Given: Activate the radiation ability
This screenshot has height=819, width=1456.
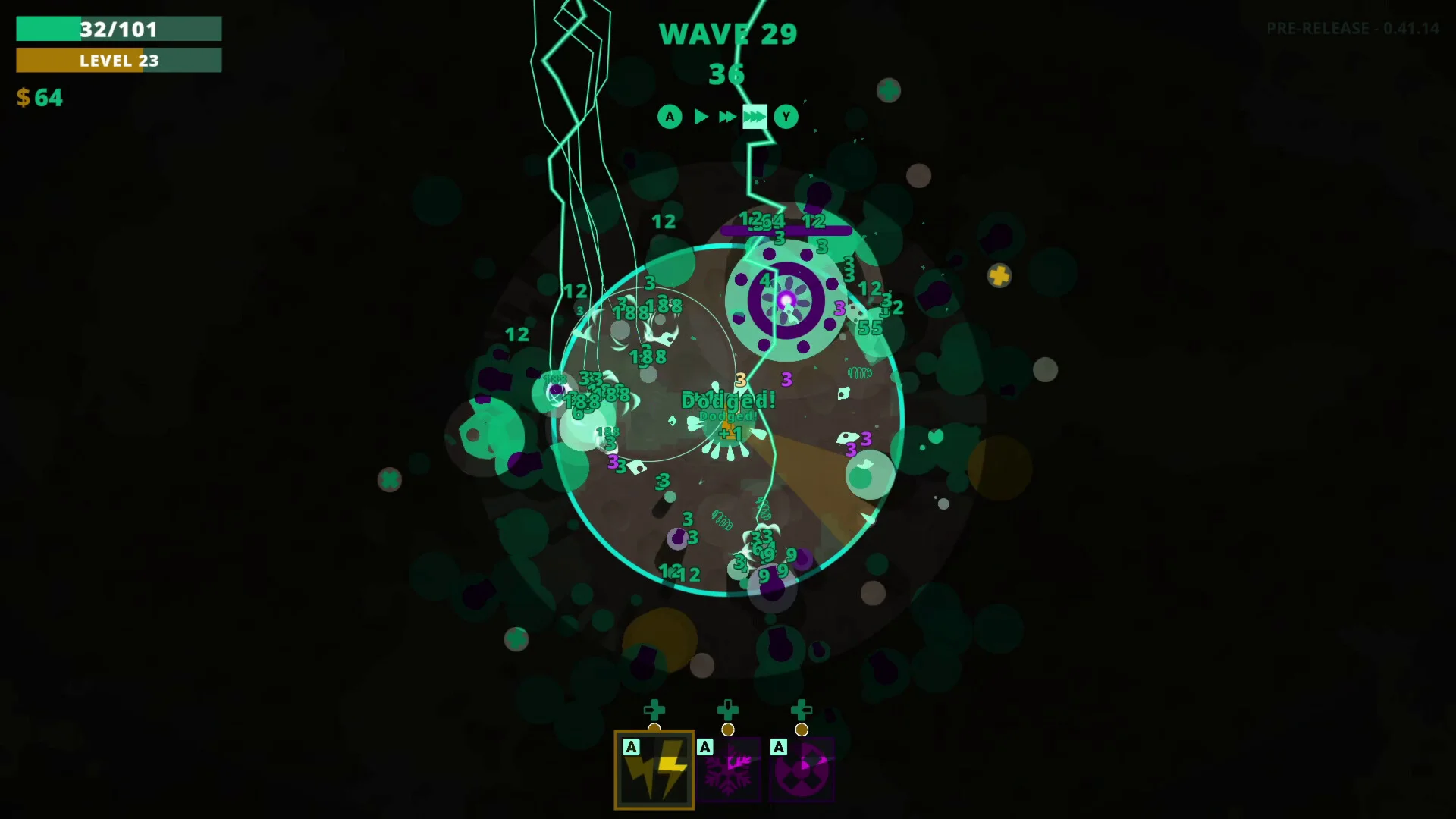Looking at the screenshot, I should tap(802, 770).
